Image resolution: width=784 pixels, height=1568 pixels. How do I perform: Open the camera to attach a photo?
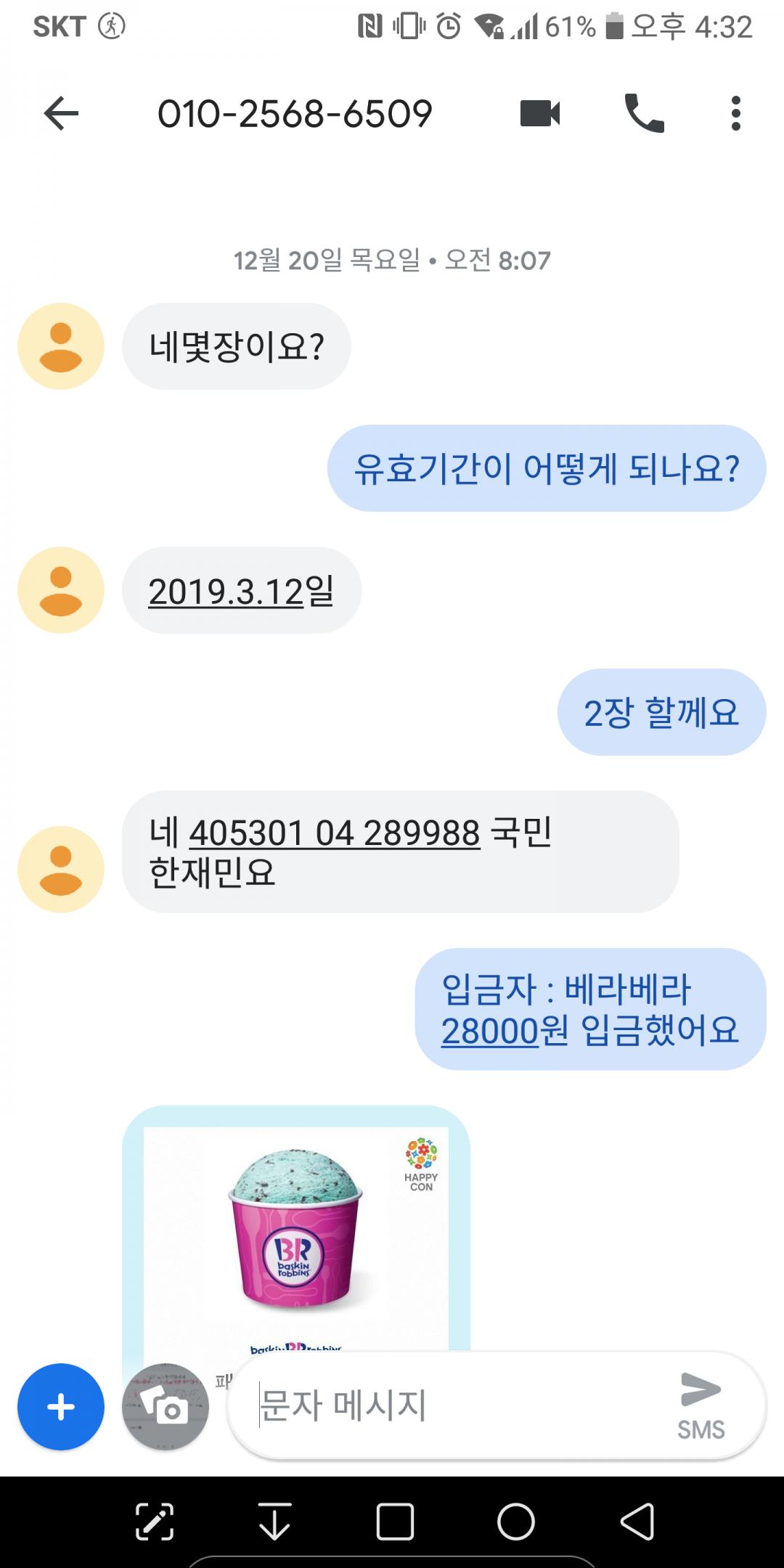pos(166,1407)
